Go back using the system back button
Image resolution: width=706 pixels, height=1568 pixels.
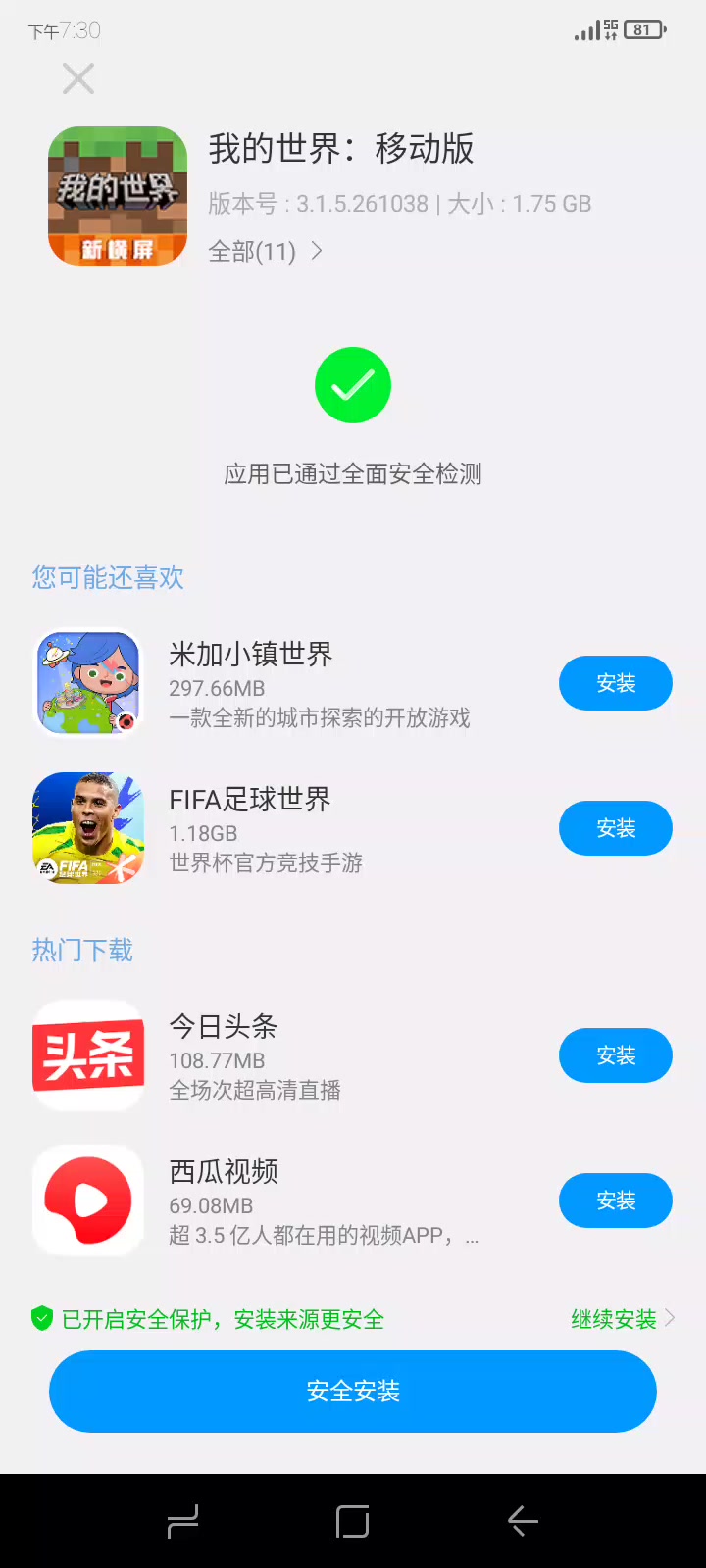pos(523,1521)
